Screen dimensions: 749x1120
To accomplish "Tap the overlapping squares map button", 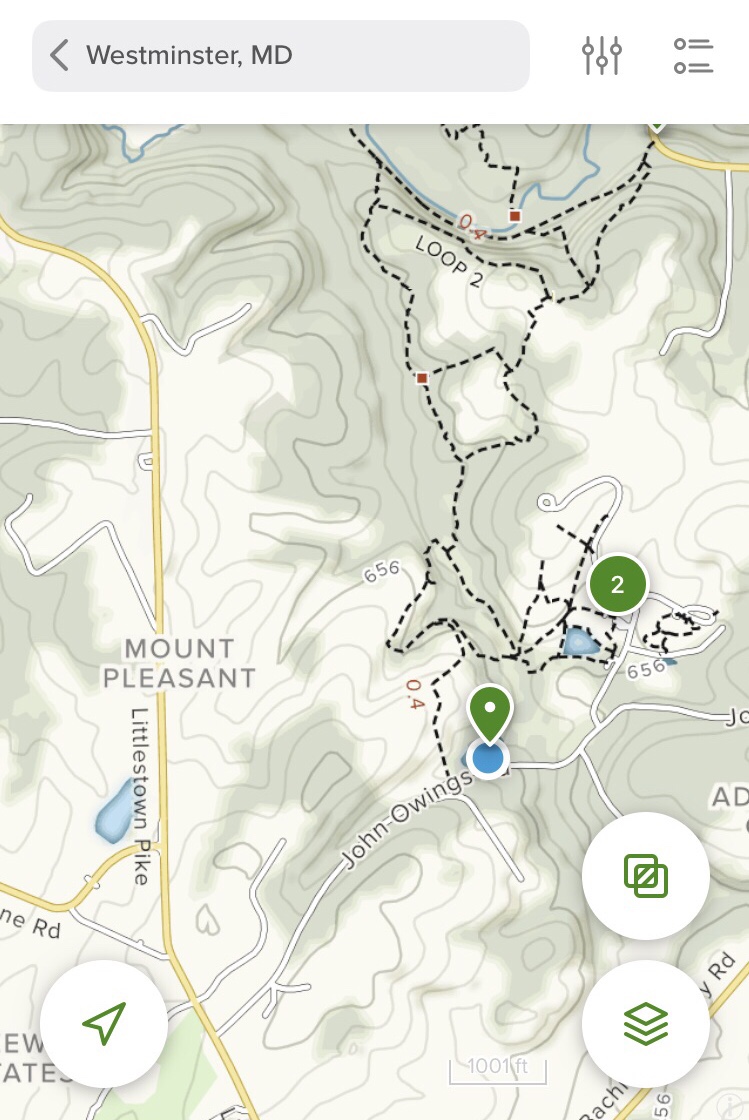I will point(646,876).
